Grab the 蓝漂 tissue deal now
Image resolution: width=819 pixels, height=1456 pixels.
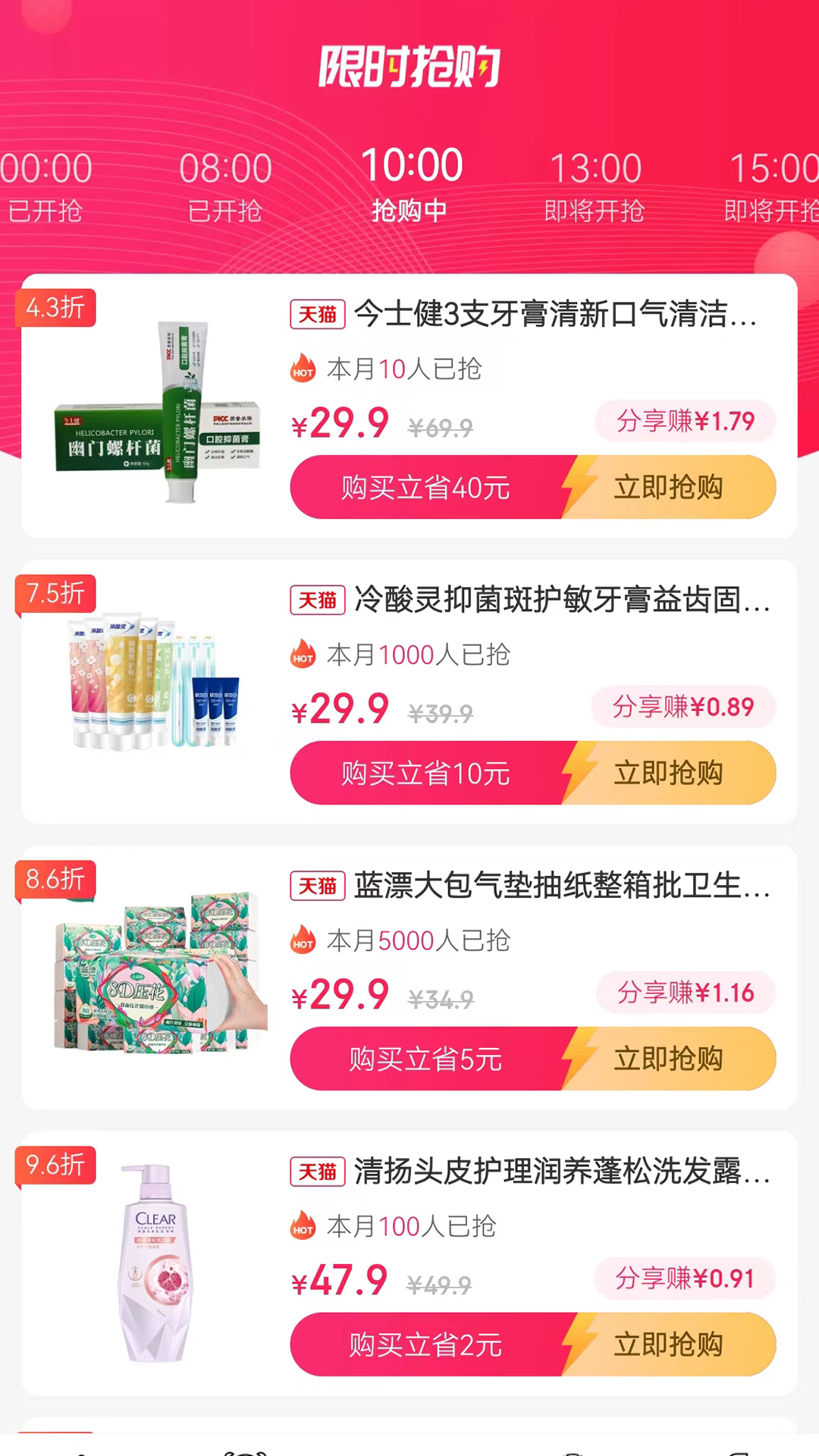669,1059
